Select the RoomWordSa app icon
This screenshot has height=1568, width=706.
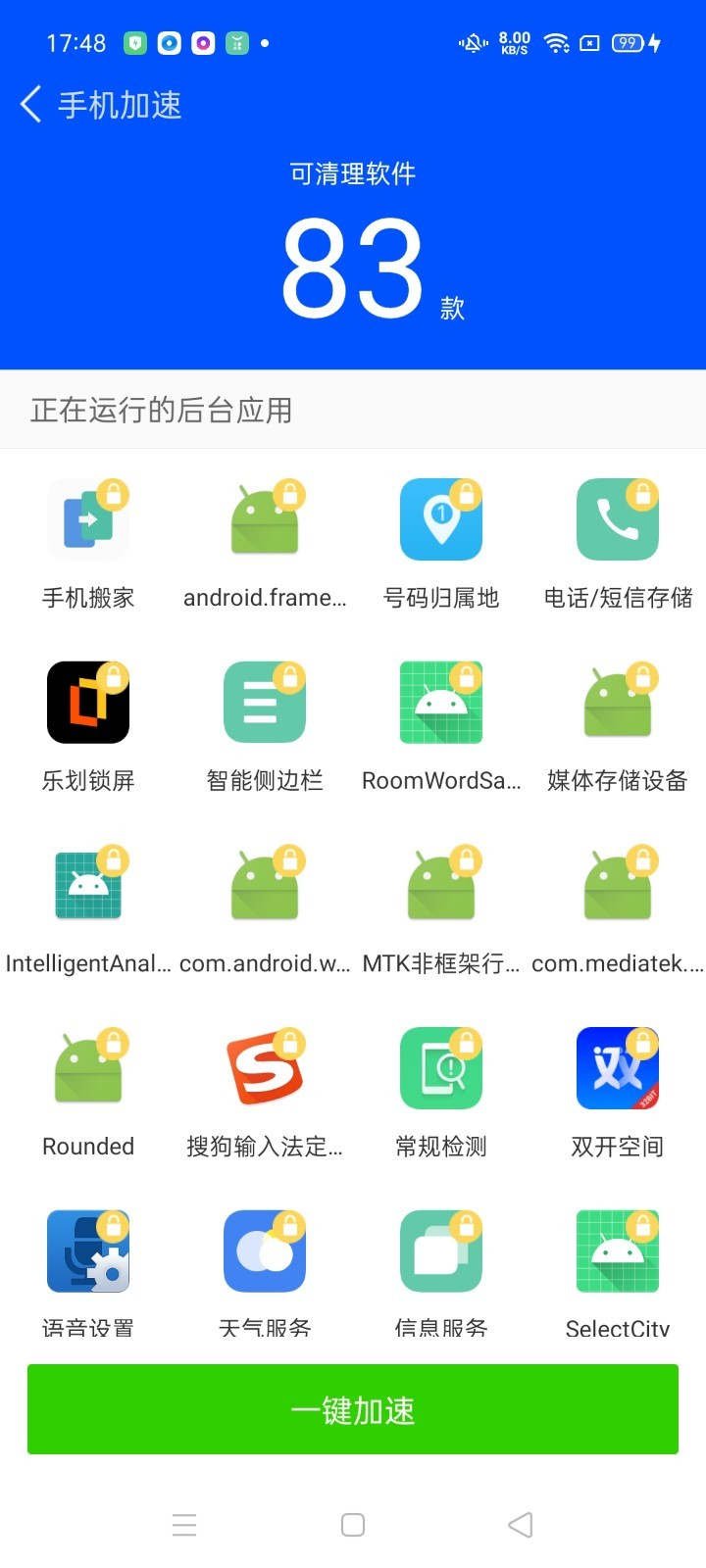441,702
